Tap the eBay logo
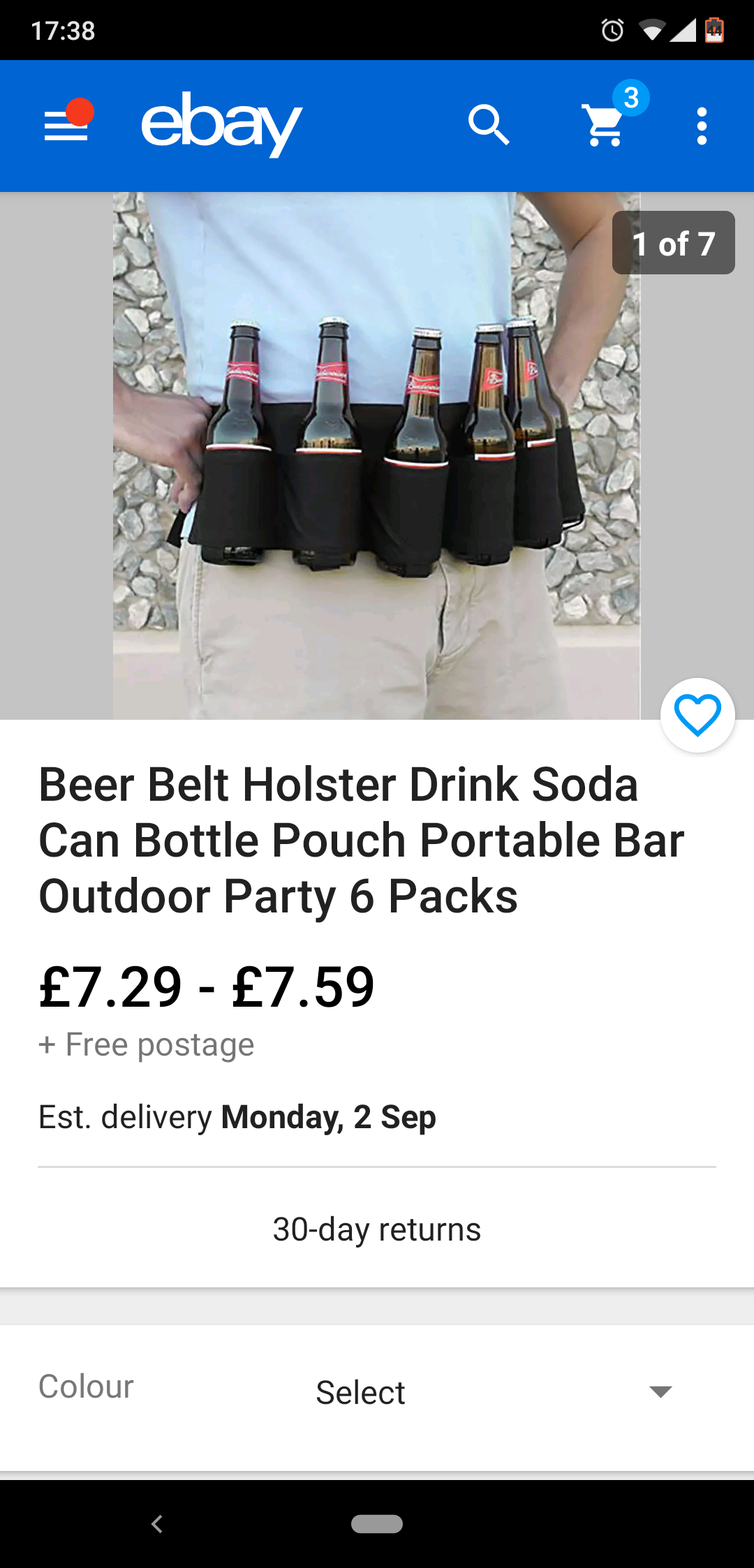The height and width of the screenshot is (1568, 754). [x=221, y=126]
